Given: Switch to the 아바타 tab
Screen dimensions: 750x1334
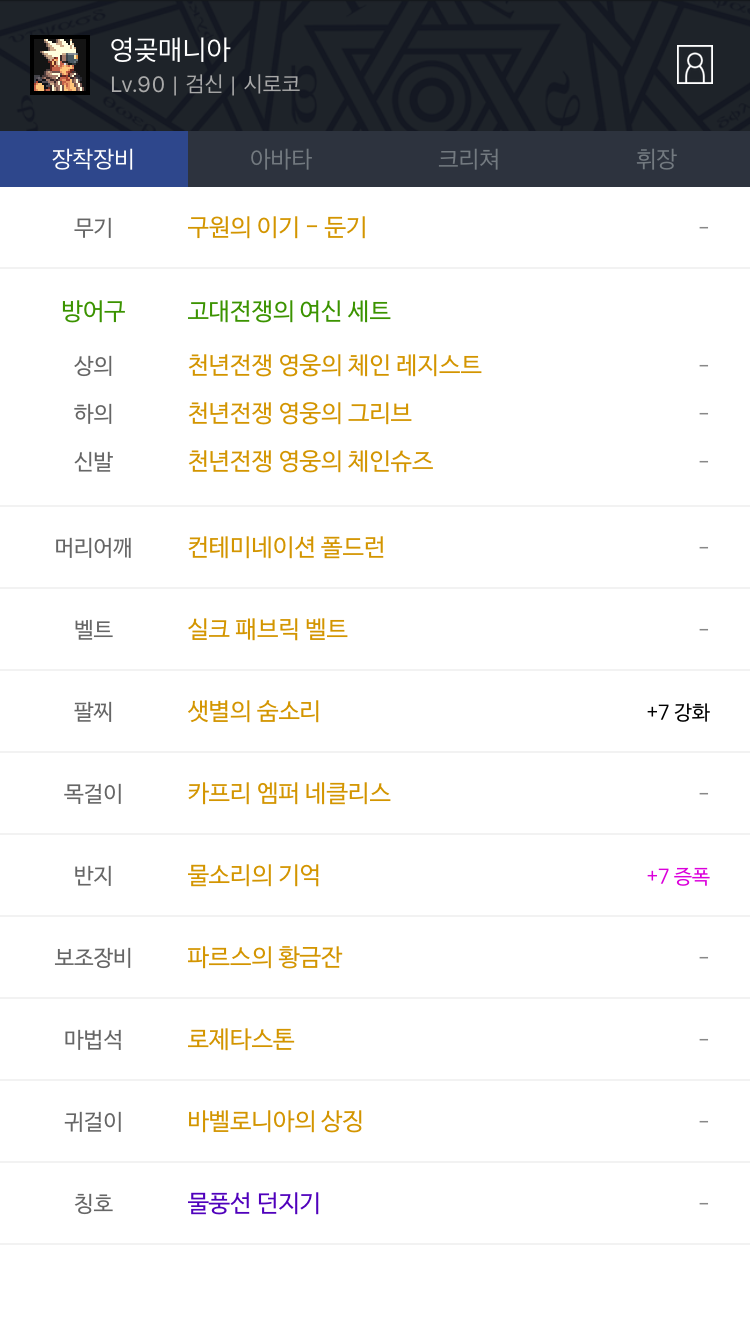Looking at the screenshot, I should pyautogui.click(x=281, y=159).
